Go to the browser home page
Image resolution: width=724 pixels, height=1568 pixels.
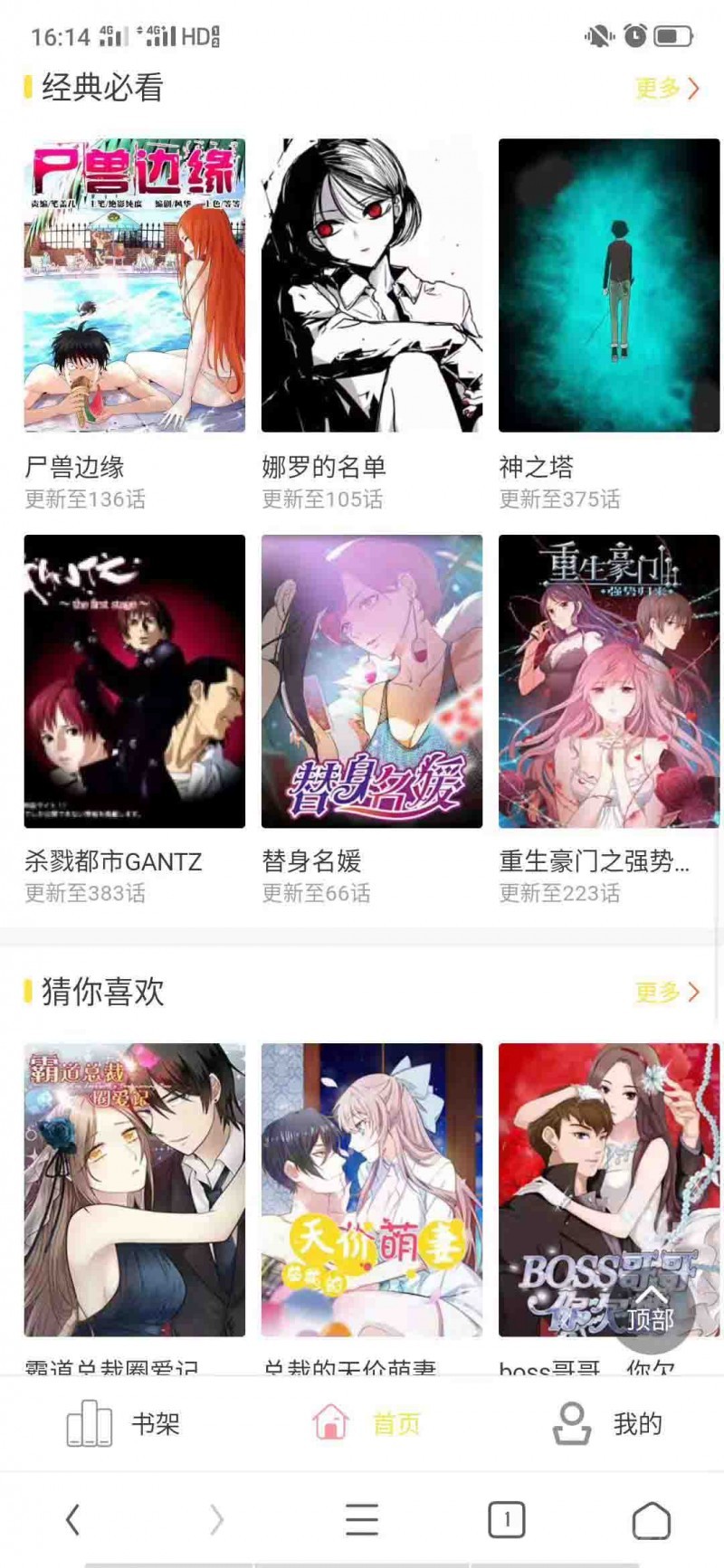(651, 1520)
